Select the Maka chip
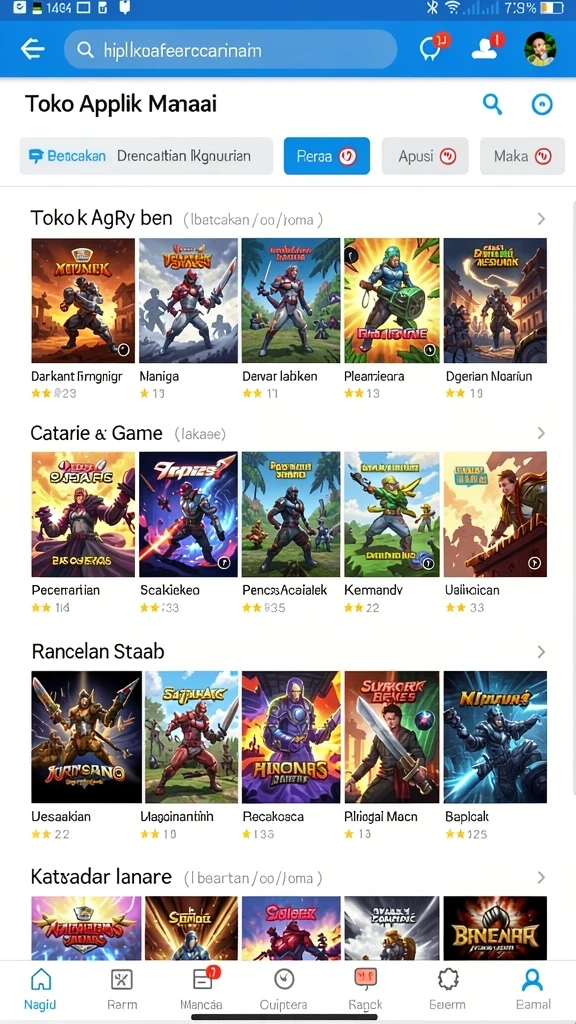Image resolution: width=576 pixels, height=1024 pixels. point(522,156)
